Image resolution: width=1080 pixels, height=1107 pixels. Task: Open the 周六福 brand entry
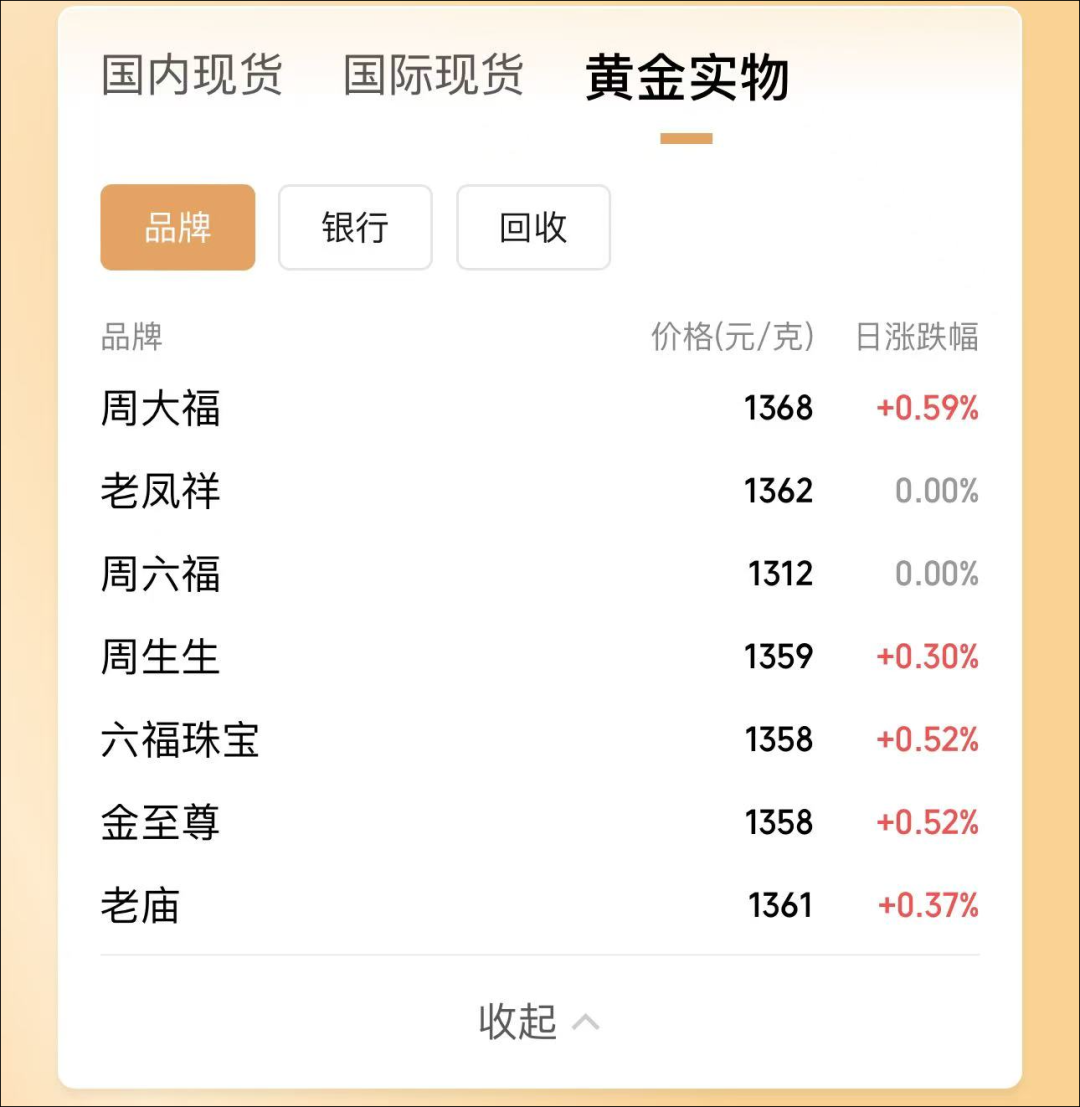(162, 574)
